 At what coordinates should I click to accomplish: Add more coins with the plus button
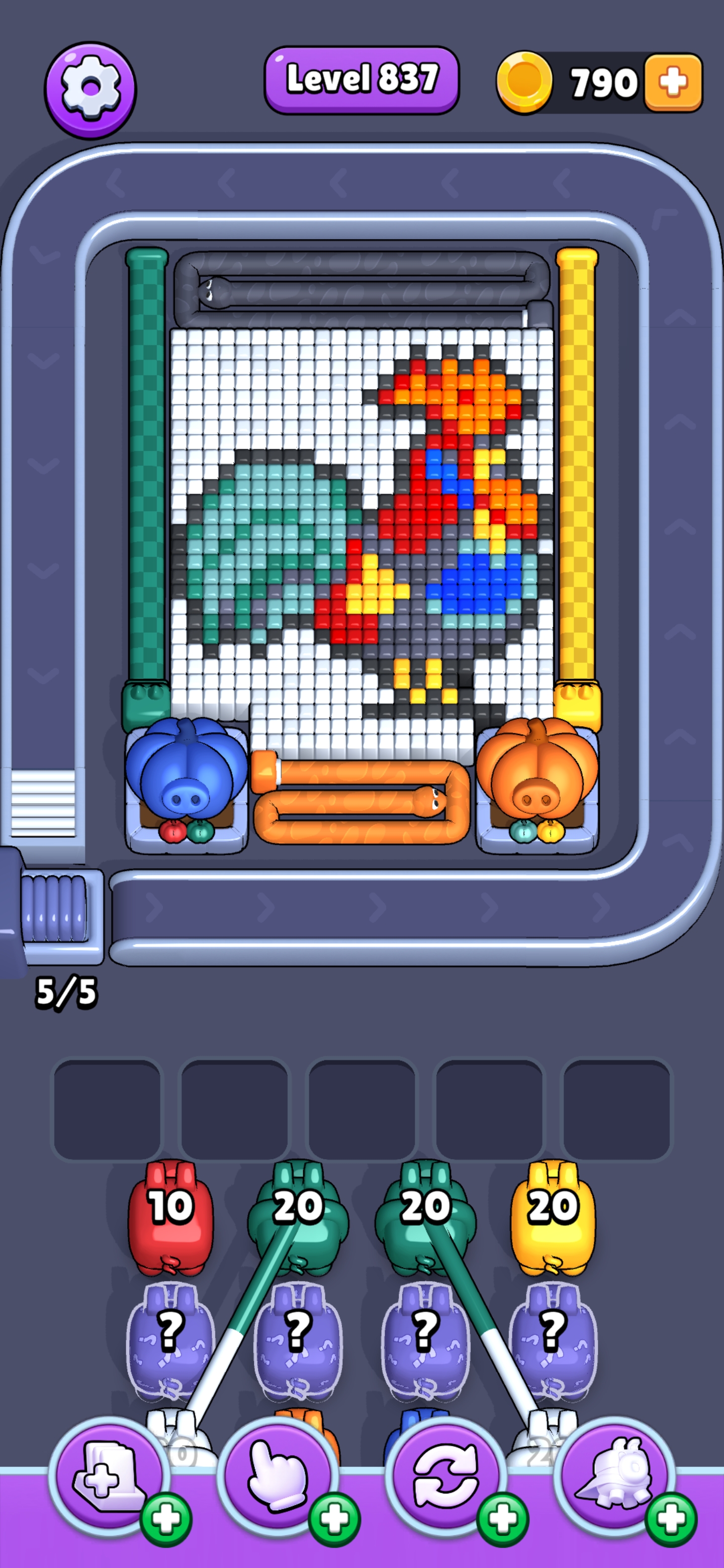pos(672,83)
